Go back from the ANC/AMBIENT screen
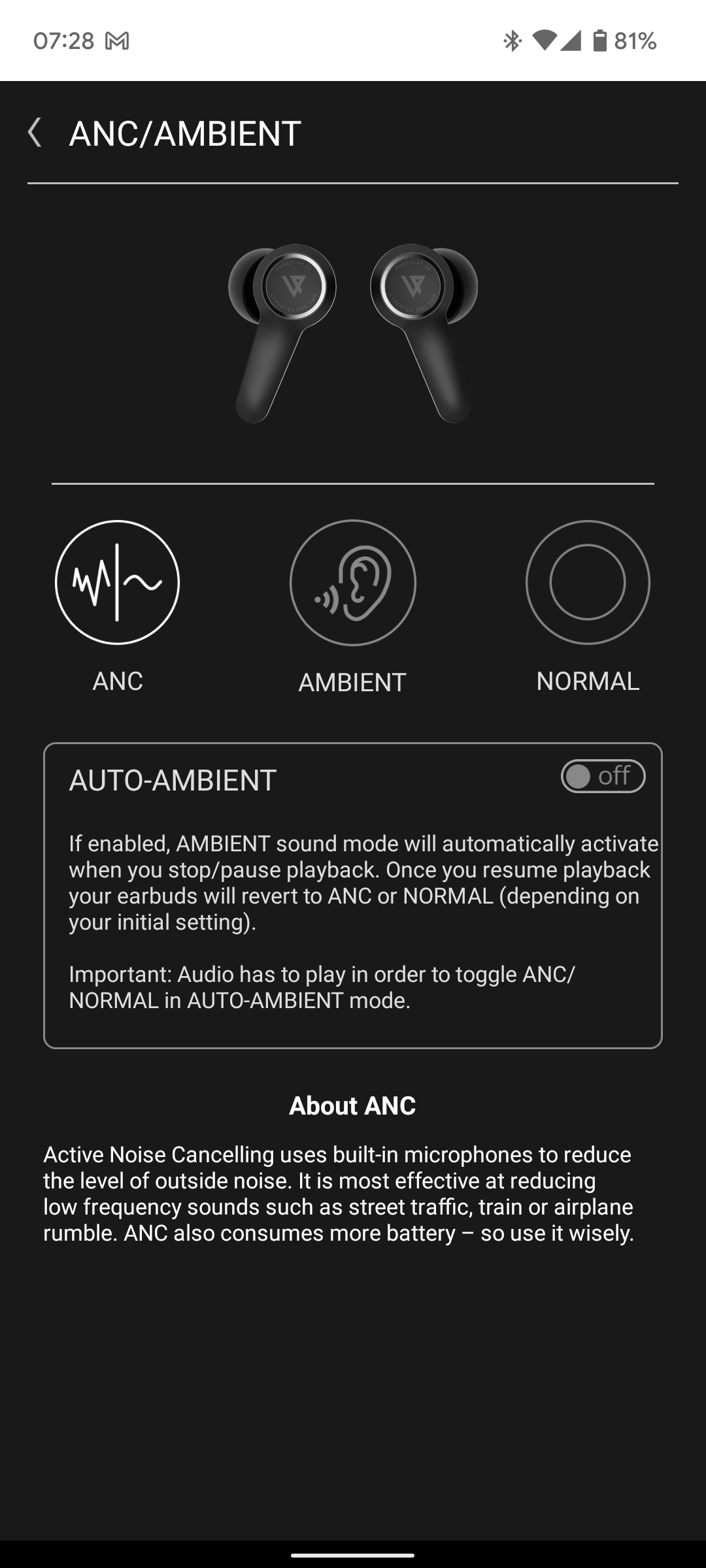The width and height of the screenshot is (706, 1568). click(x=35, y=133)
